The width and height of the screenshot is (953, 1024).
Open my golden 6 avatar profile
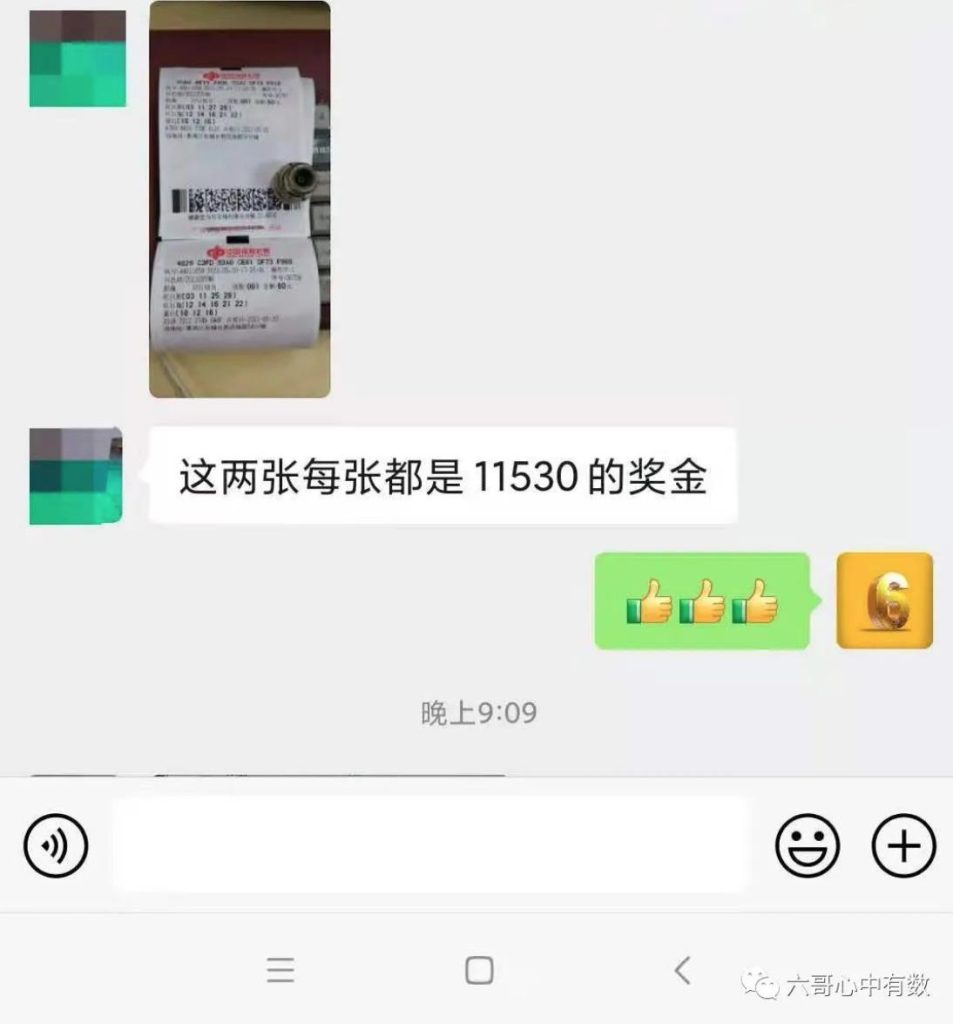[x=884, y=600]
